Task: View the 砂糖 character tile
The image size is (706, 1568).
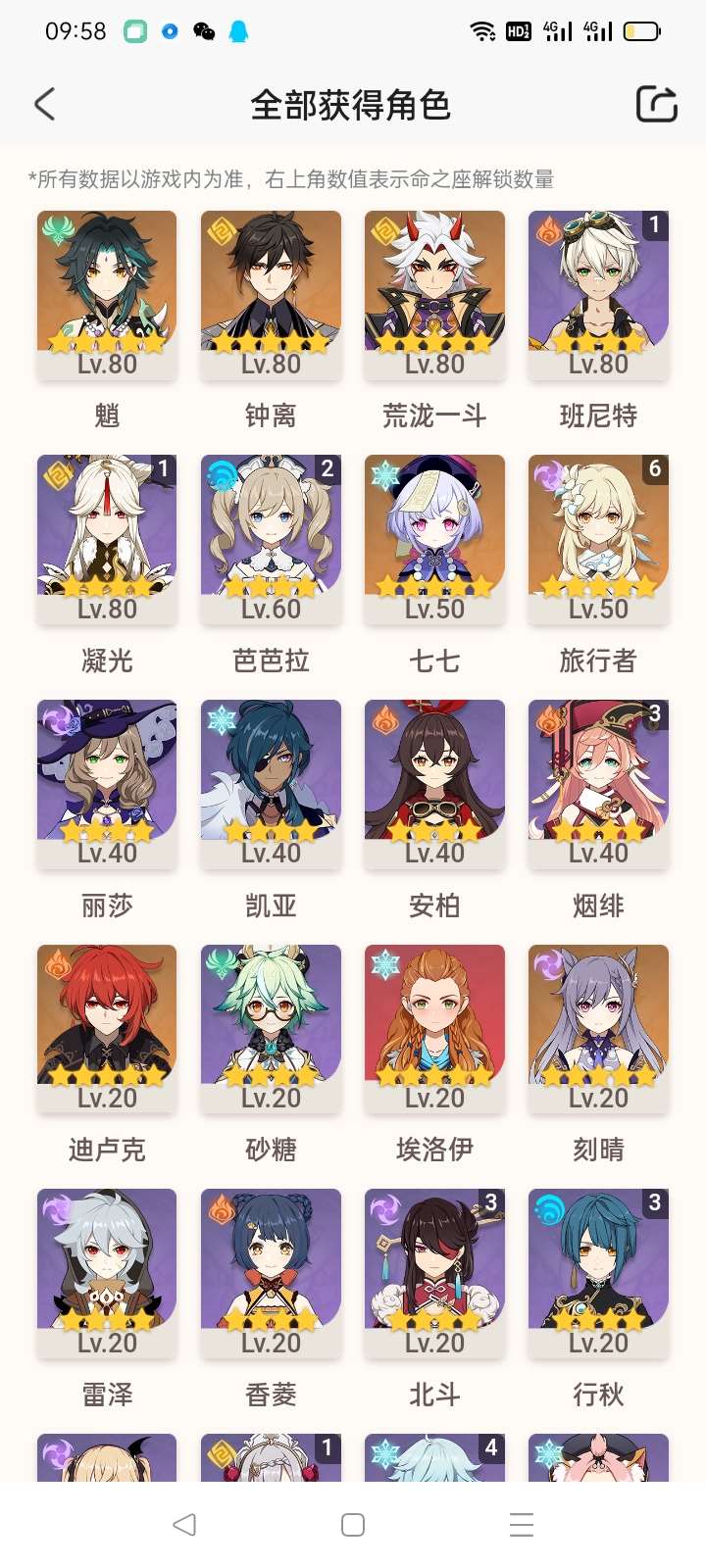Action: coord(271,1029)
